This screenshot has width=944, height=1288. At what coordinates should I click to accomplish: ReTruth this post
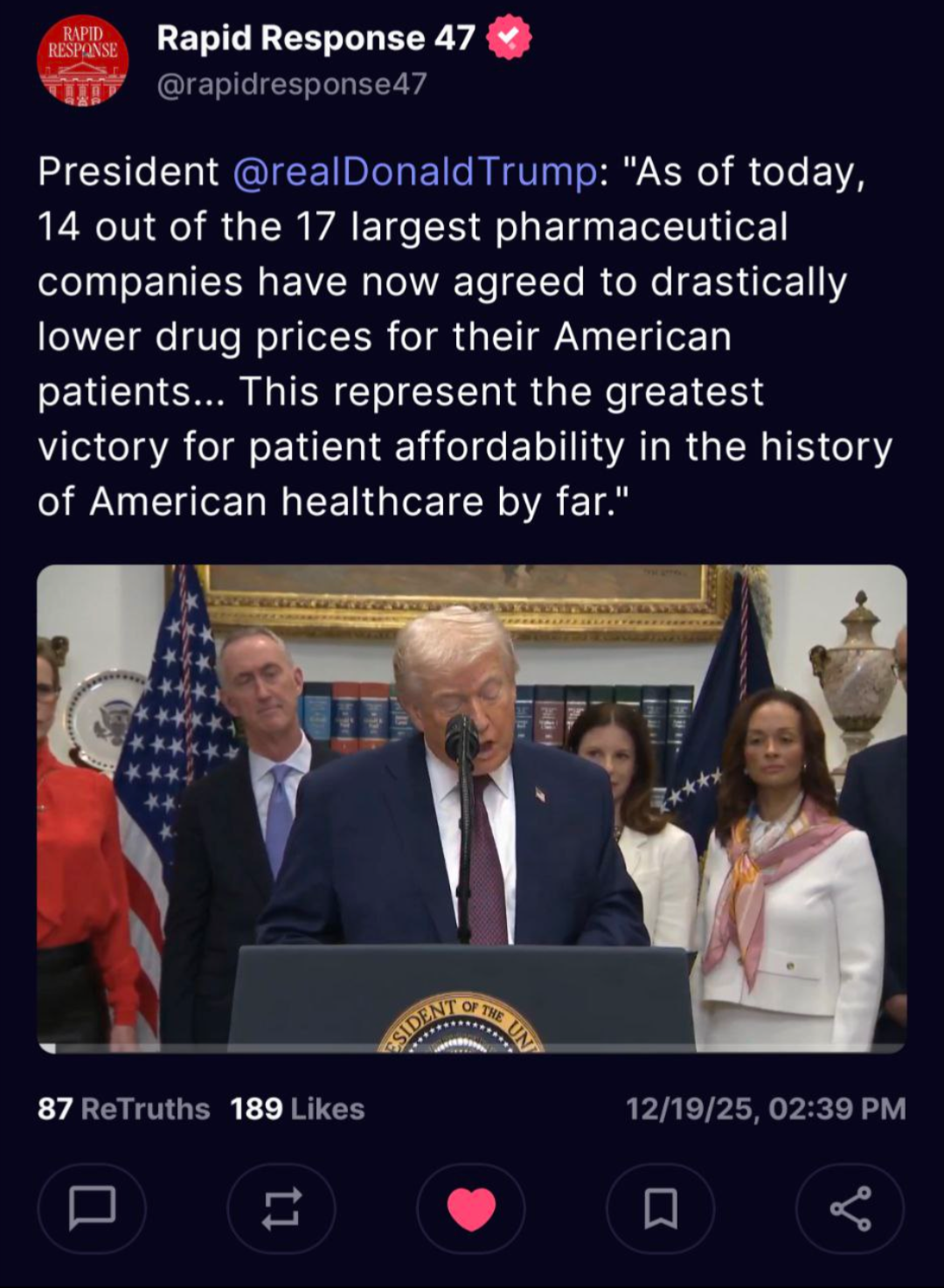[x=281, y=1209]
